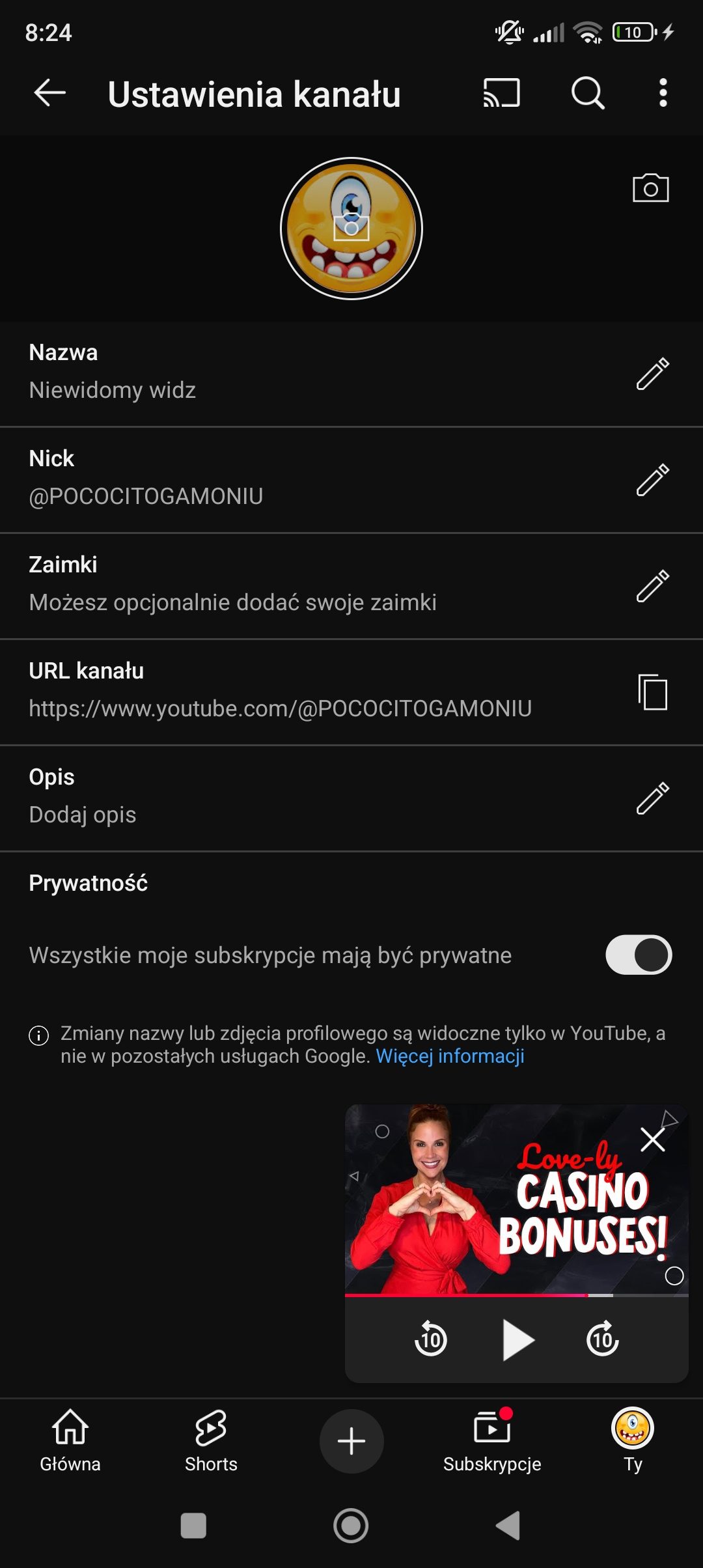The image size is (703, 1568).
Task: Edit the channel name Niewidomy widz
Action: [652, 373]
